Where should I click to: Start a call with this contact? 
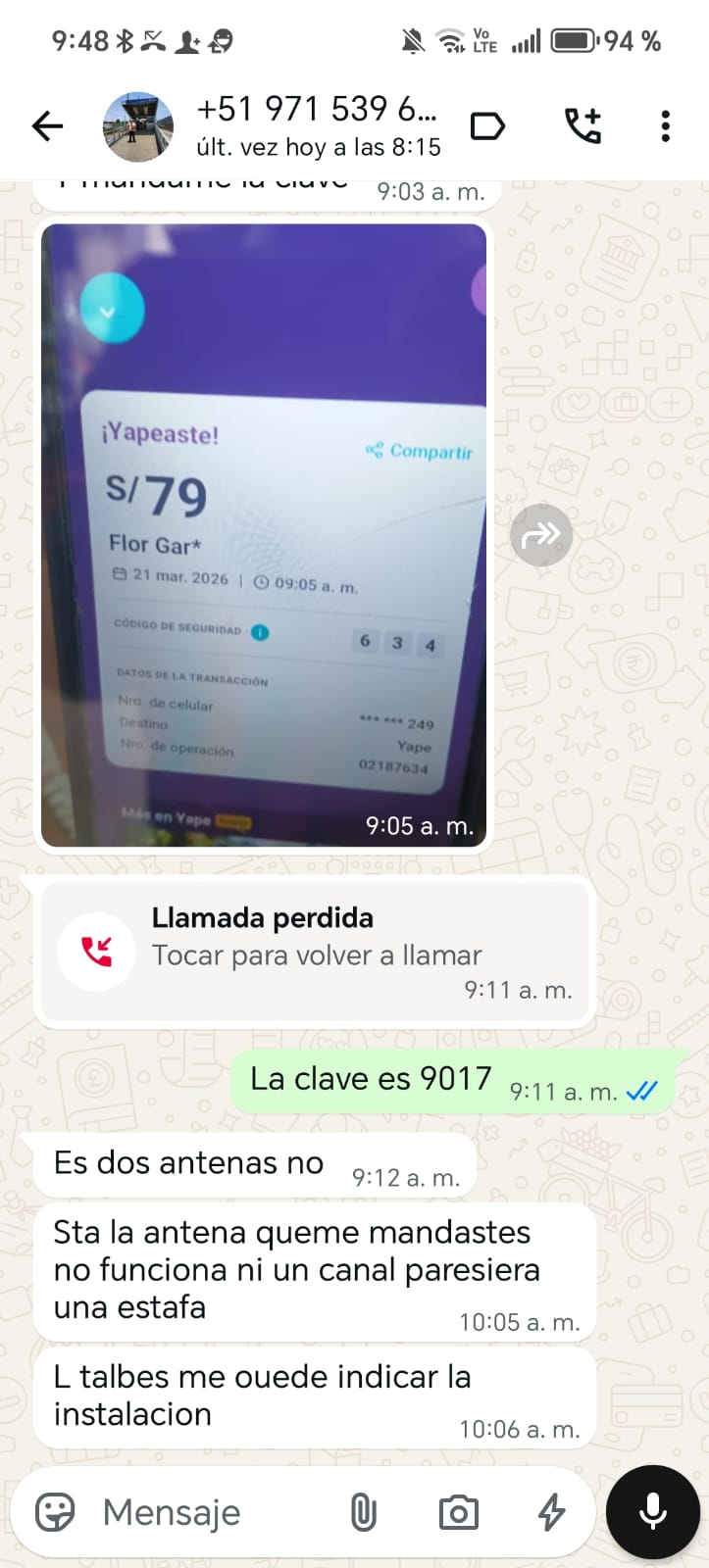pos(582,126)
